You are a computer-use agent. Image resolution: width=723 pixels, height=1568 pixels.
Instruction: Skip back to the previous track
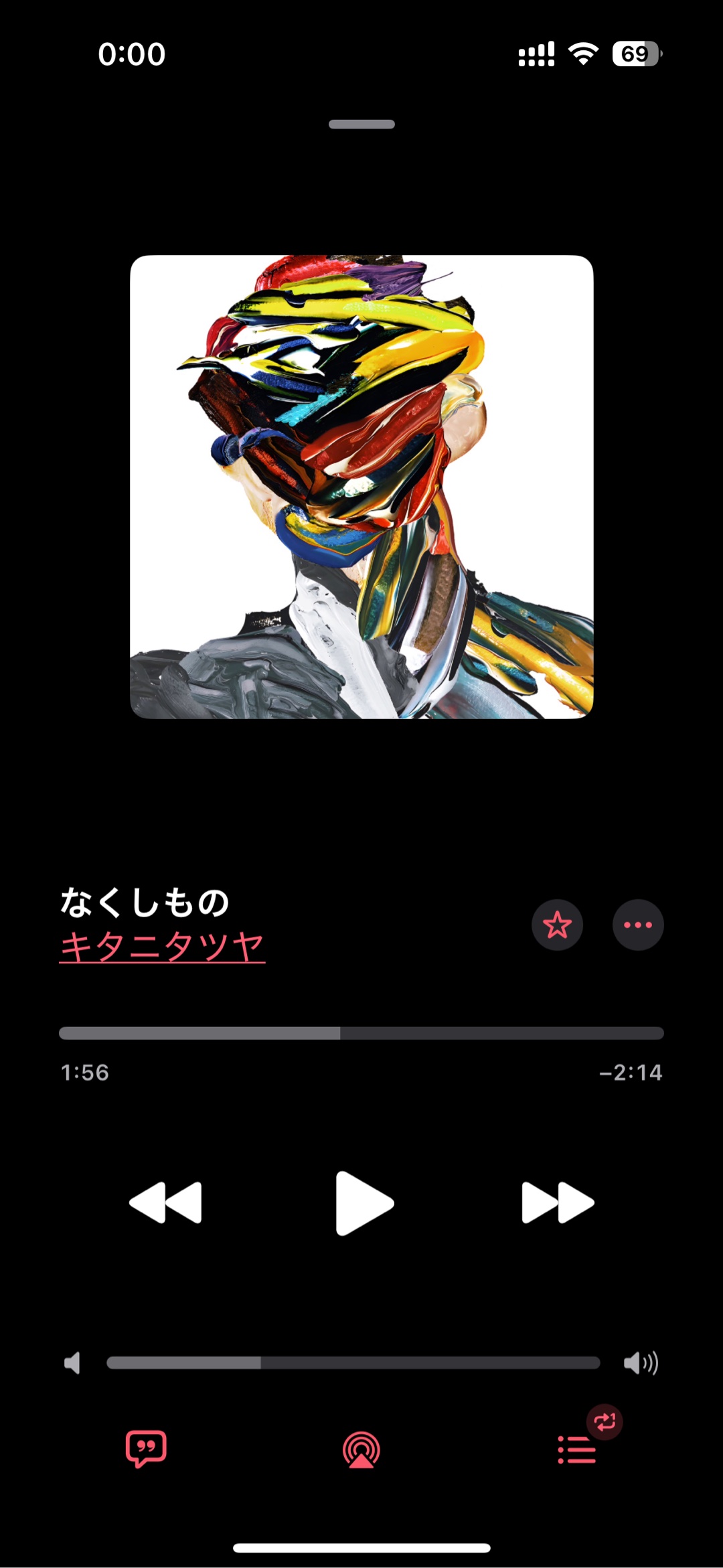point(165,1202)
